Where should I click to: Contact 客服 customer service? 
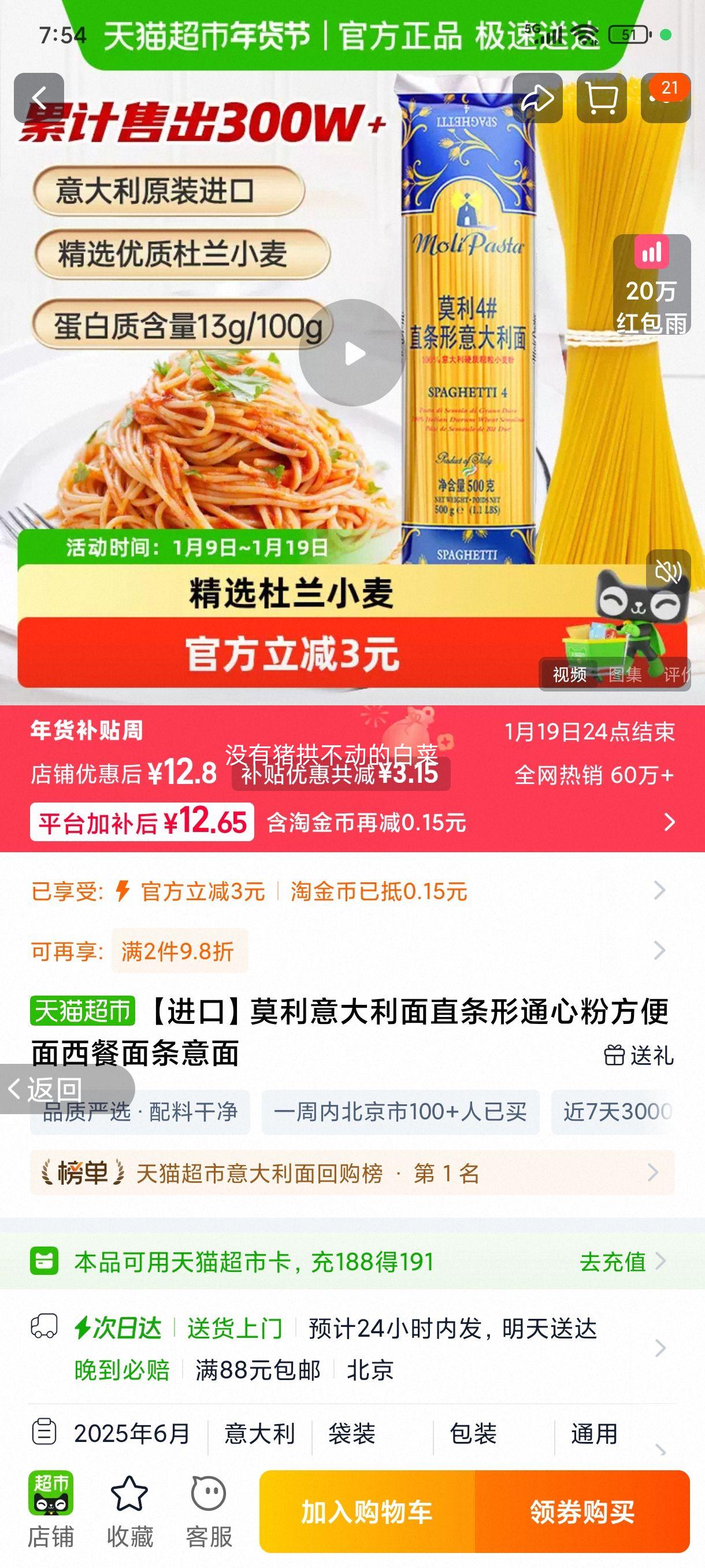click(x=209, y=1511)
